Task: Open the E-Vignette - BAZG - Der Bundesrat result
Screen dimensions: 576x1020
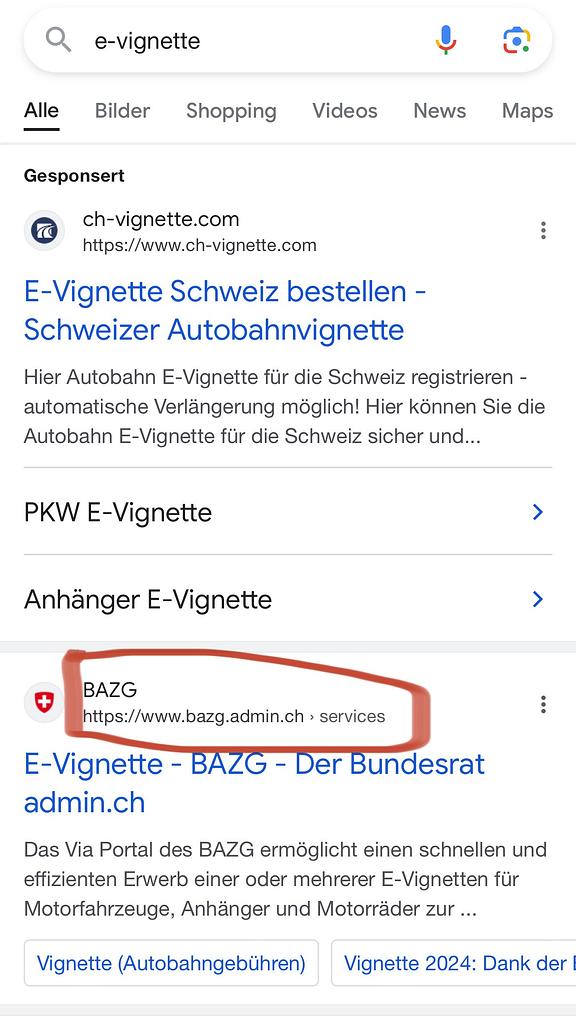Action: tap(254, 783)
